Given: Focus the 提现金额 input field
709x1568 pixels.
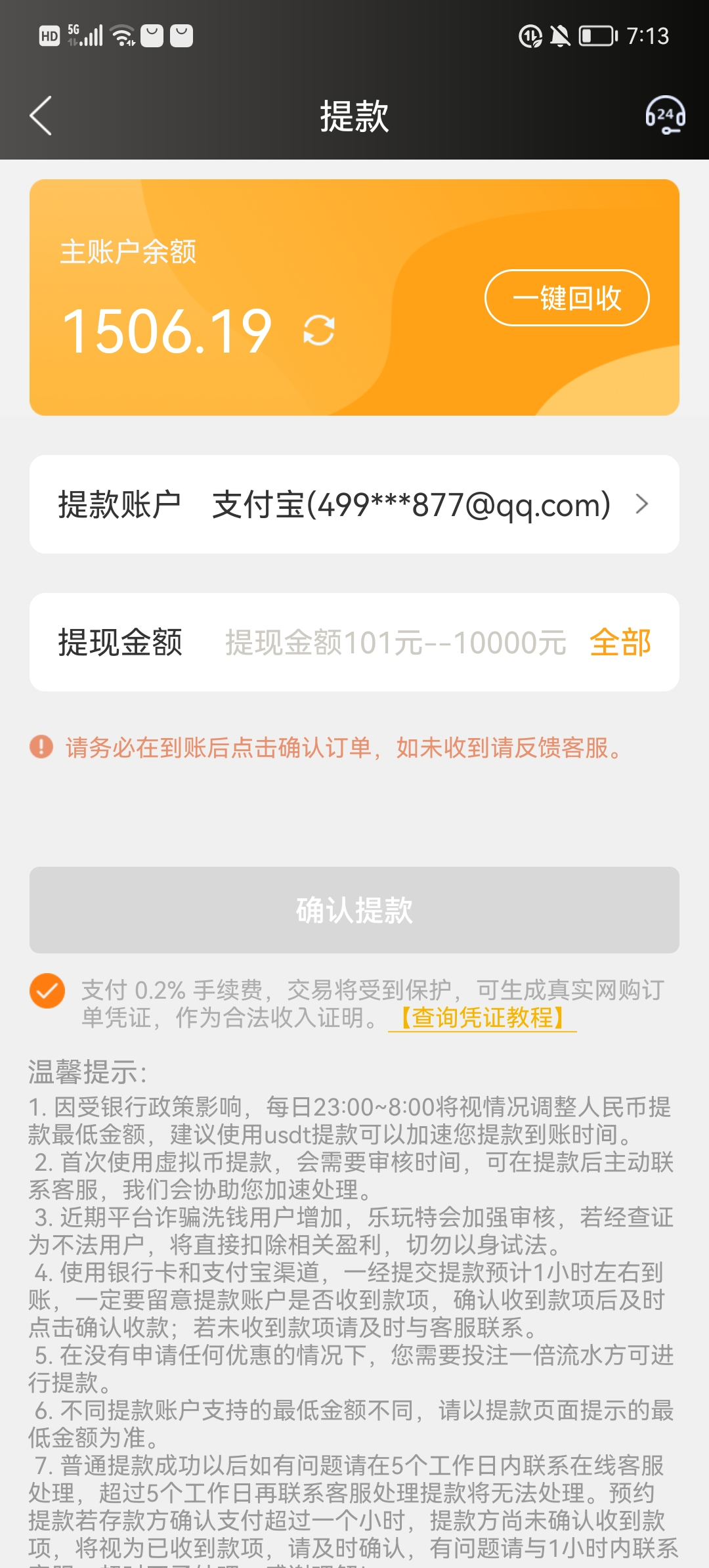Looking at the screenshot, I should pos(395,642).
